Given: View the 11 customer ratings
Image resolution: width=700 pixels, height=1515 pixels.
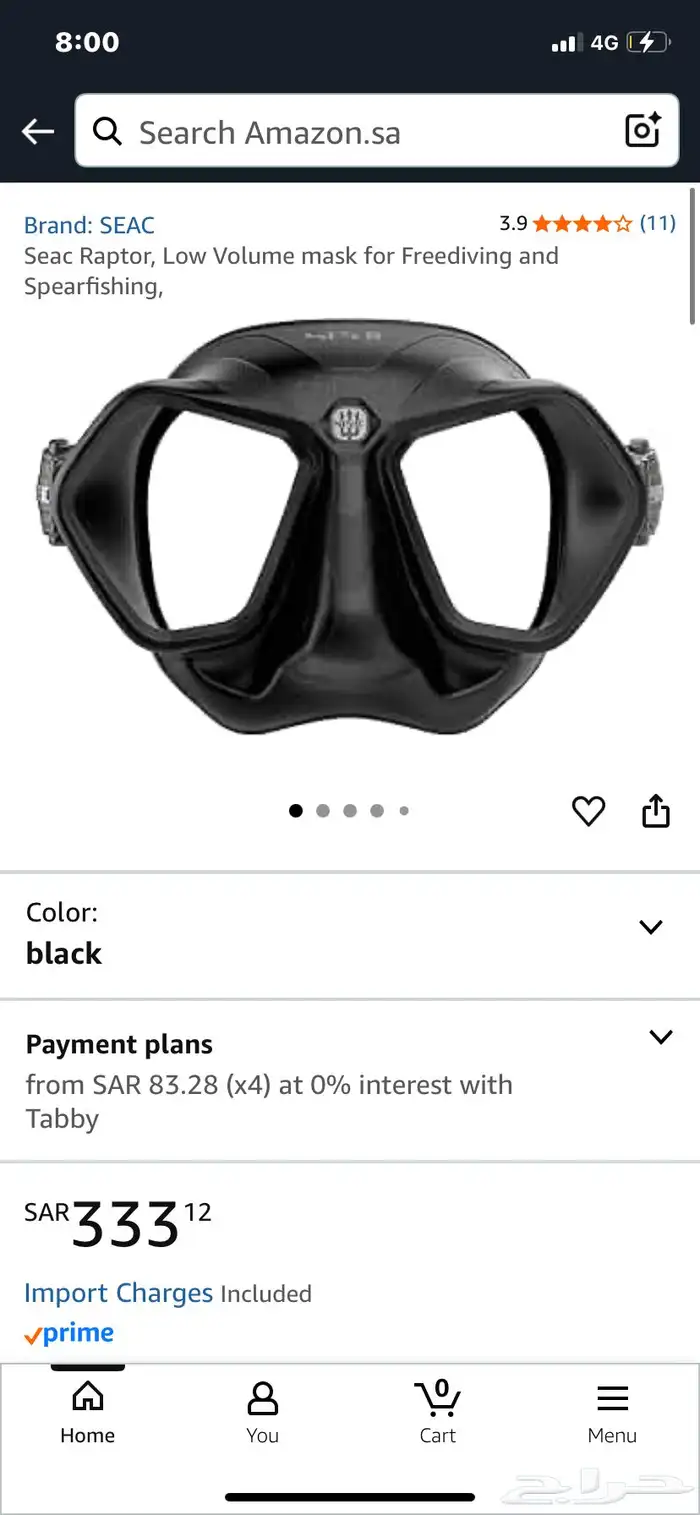Looking at the screenshot, I should coord(657,223).
